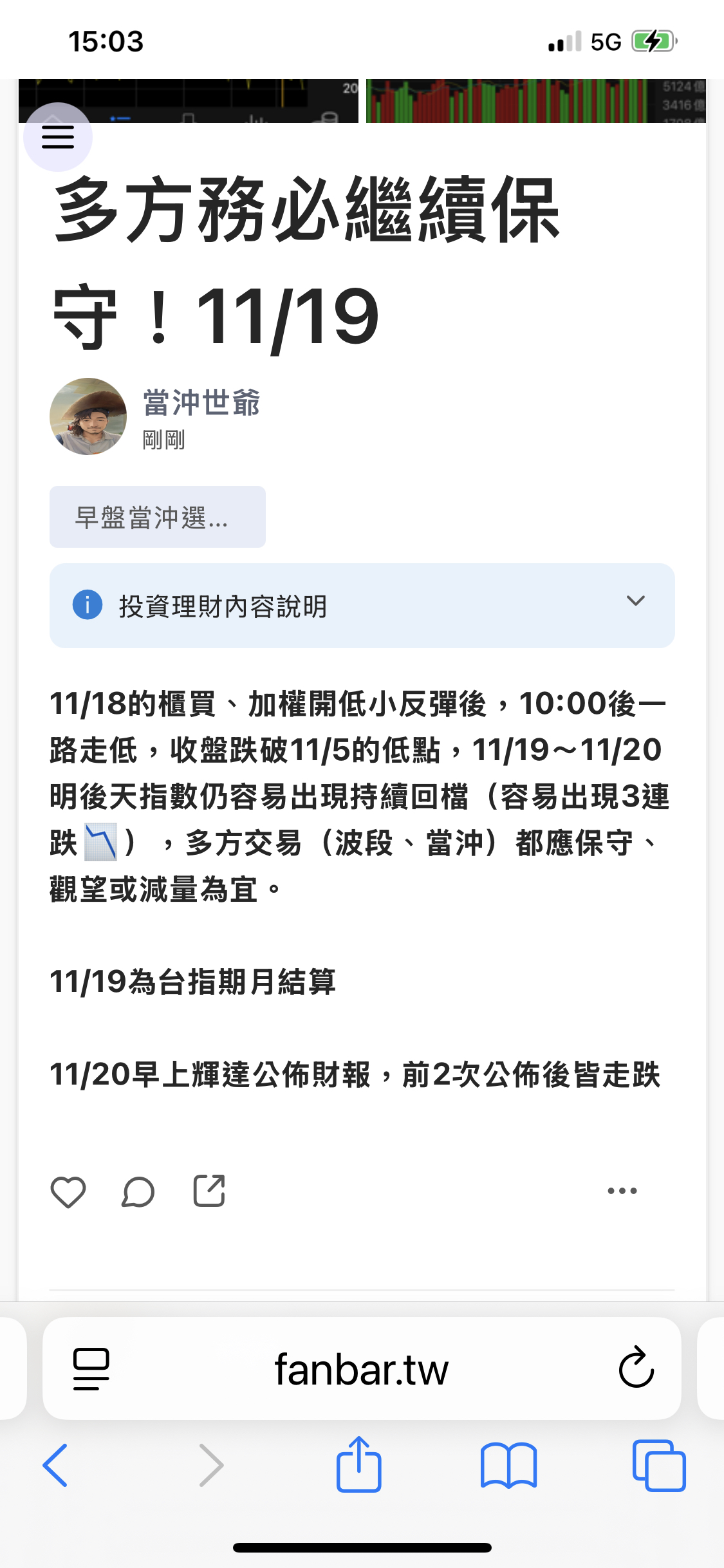Open the left stock chart image
This screenshot has height=1568, width=724.
pyautogui.click(x=225, y=100)
